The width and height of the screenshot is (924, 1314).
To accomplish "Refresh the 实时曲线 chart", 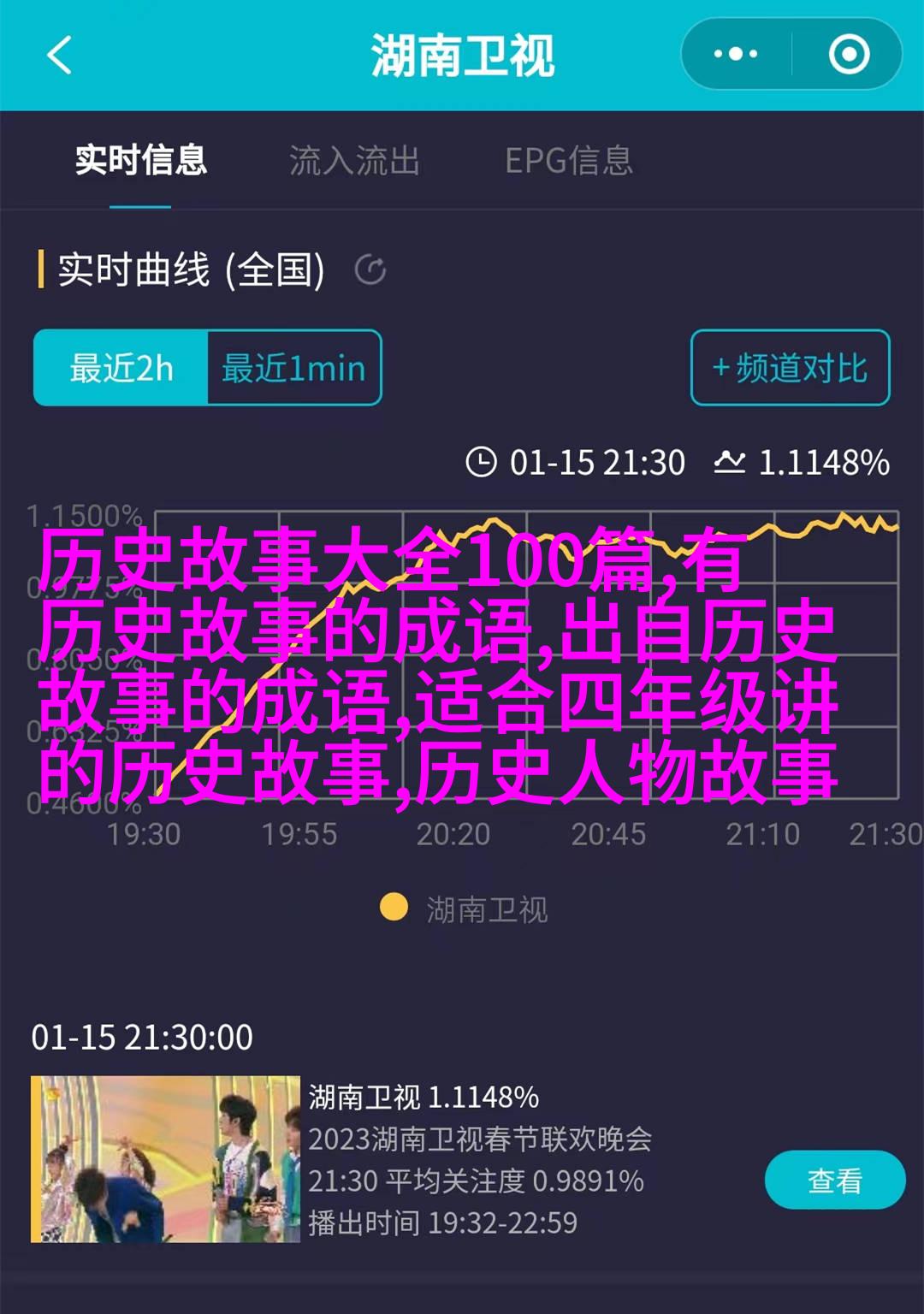I will tap(370, 271).
